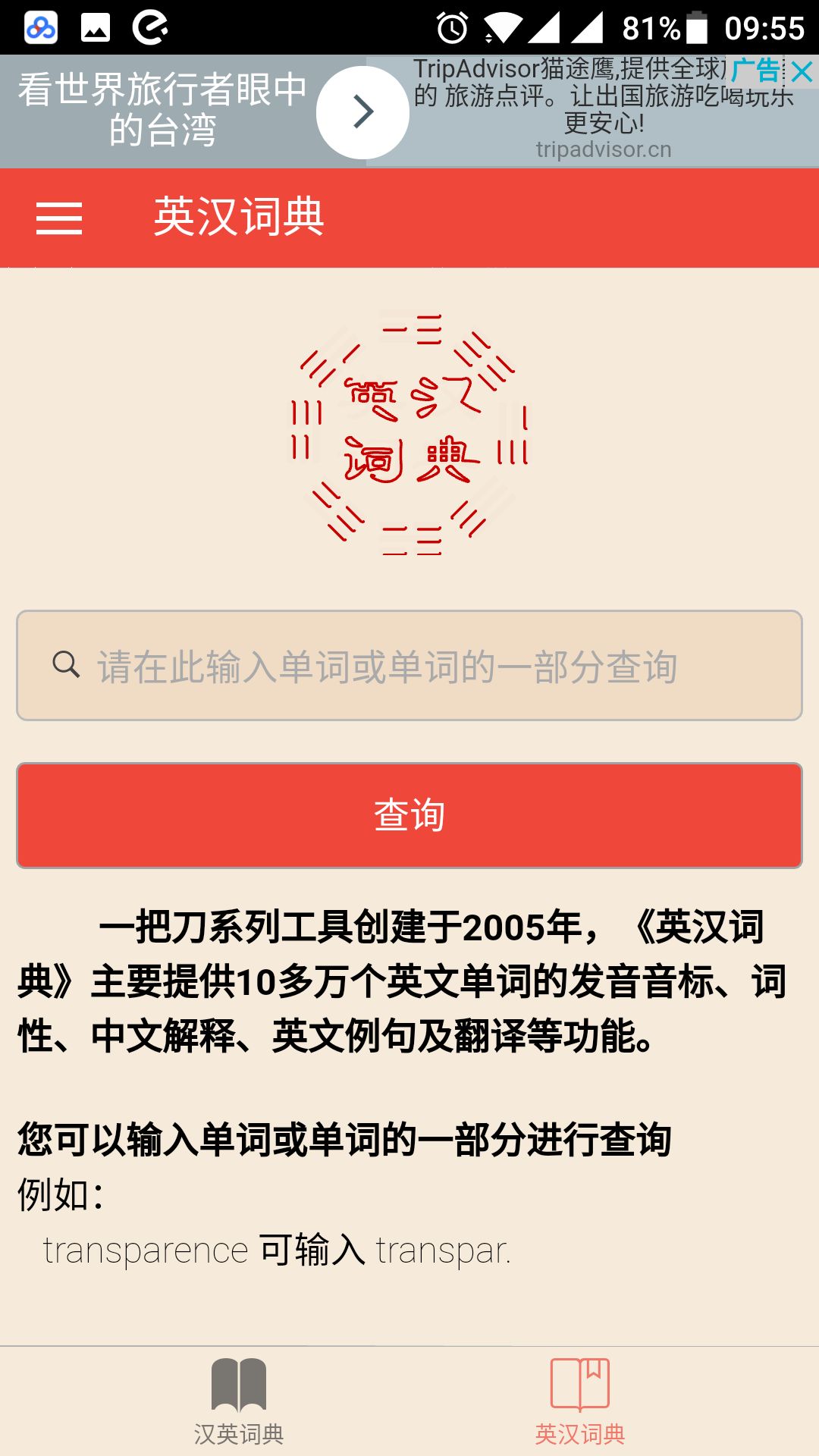The height and width of the screenshot is (1456, 819).
Task: Open the tripadvisor.cn advertisement link
Action: click(603, 149)
